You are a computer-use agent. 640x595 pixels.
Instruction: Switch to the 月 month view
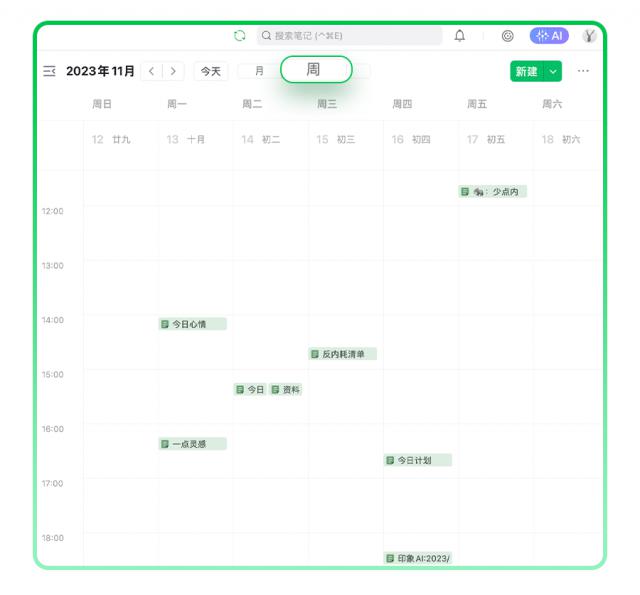tap(259, 71)
